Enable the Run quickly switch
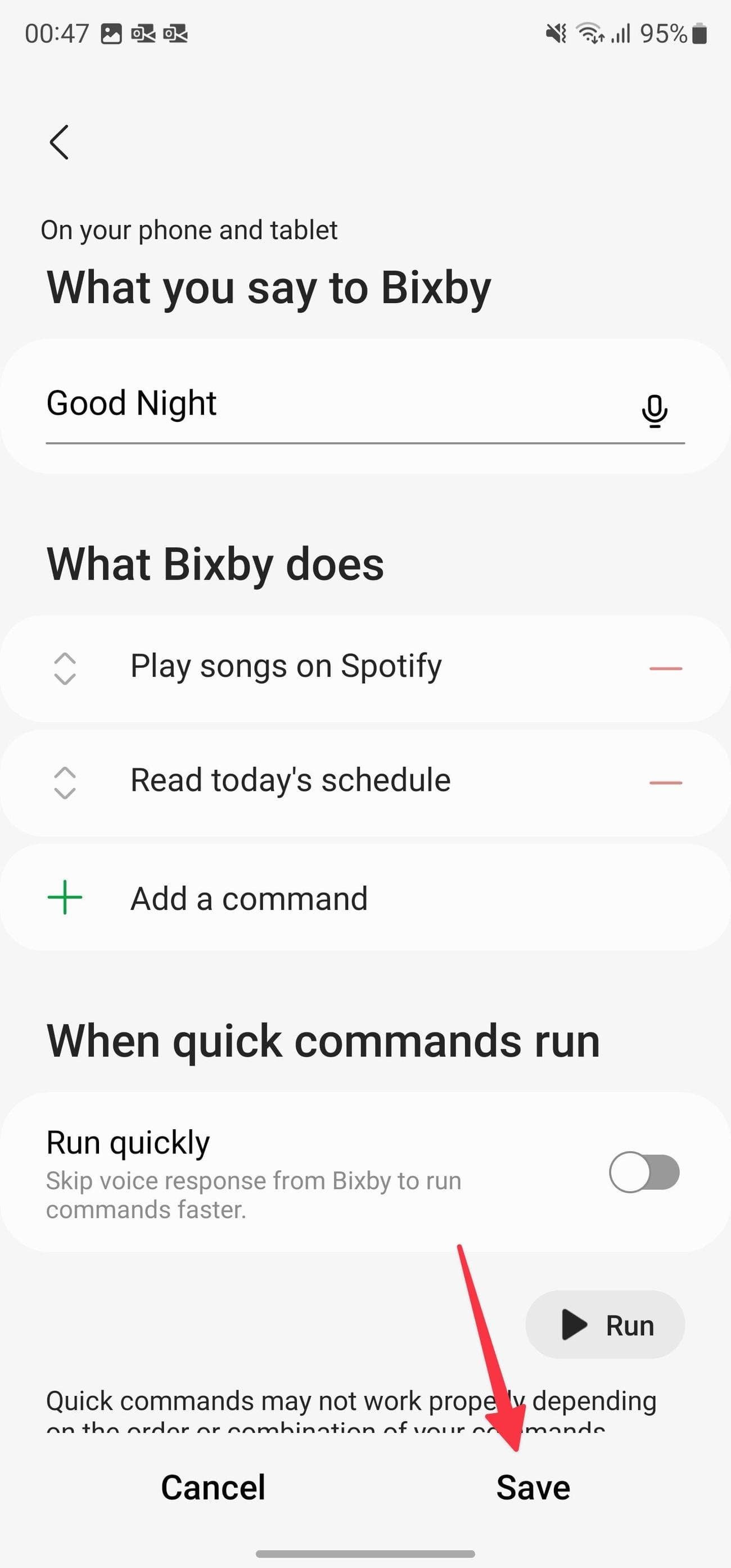The image size is (731, 1568). click(644, 1172)
